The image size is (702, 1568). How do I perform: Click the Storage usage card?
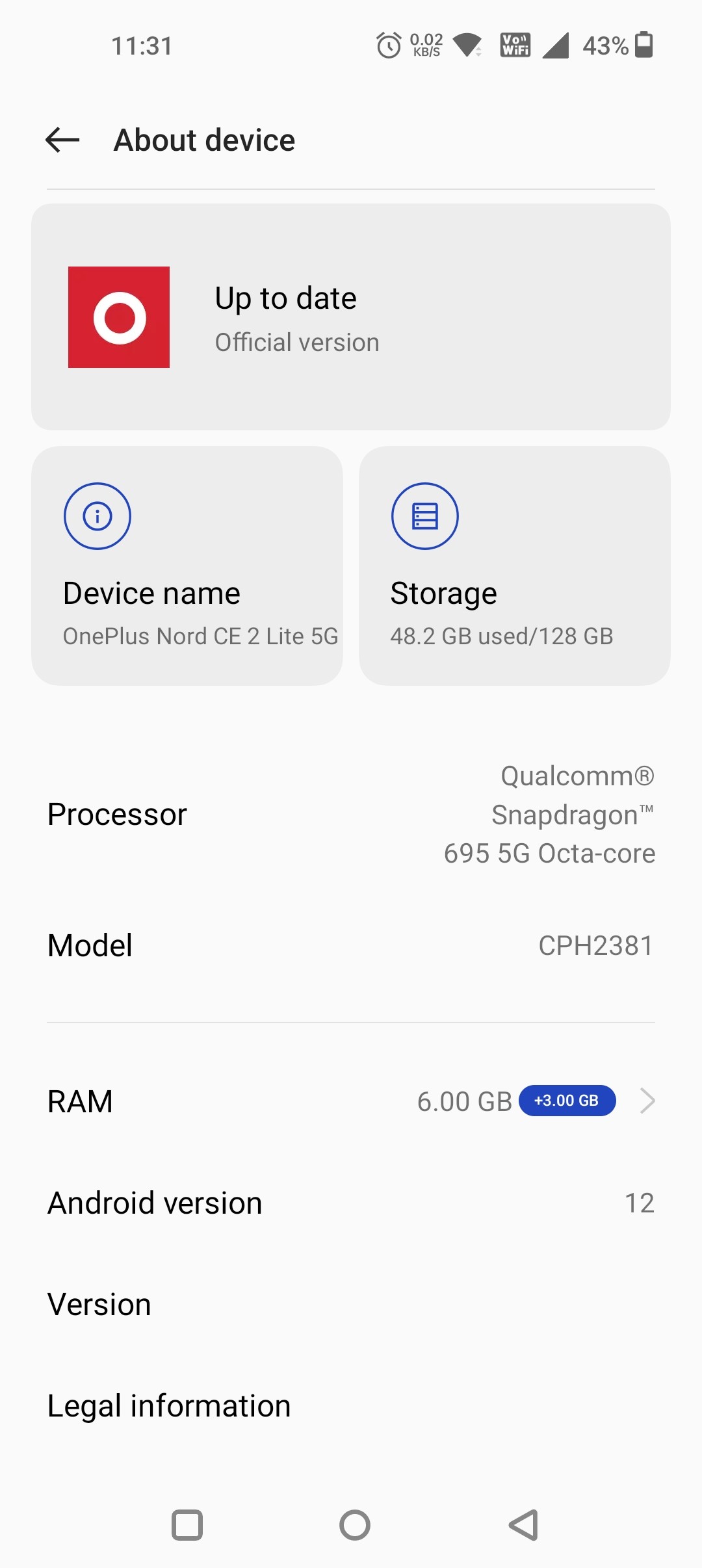tap(514, 564)
